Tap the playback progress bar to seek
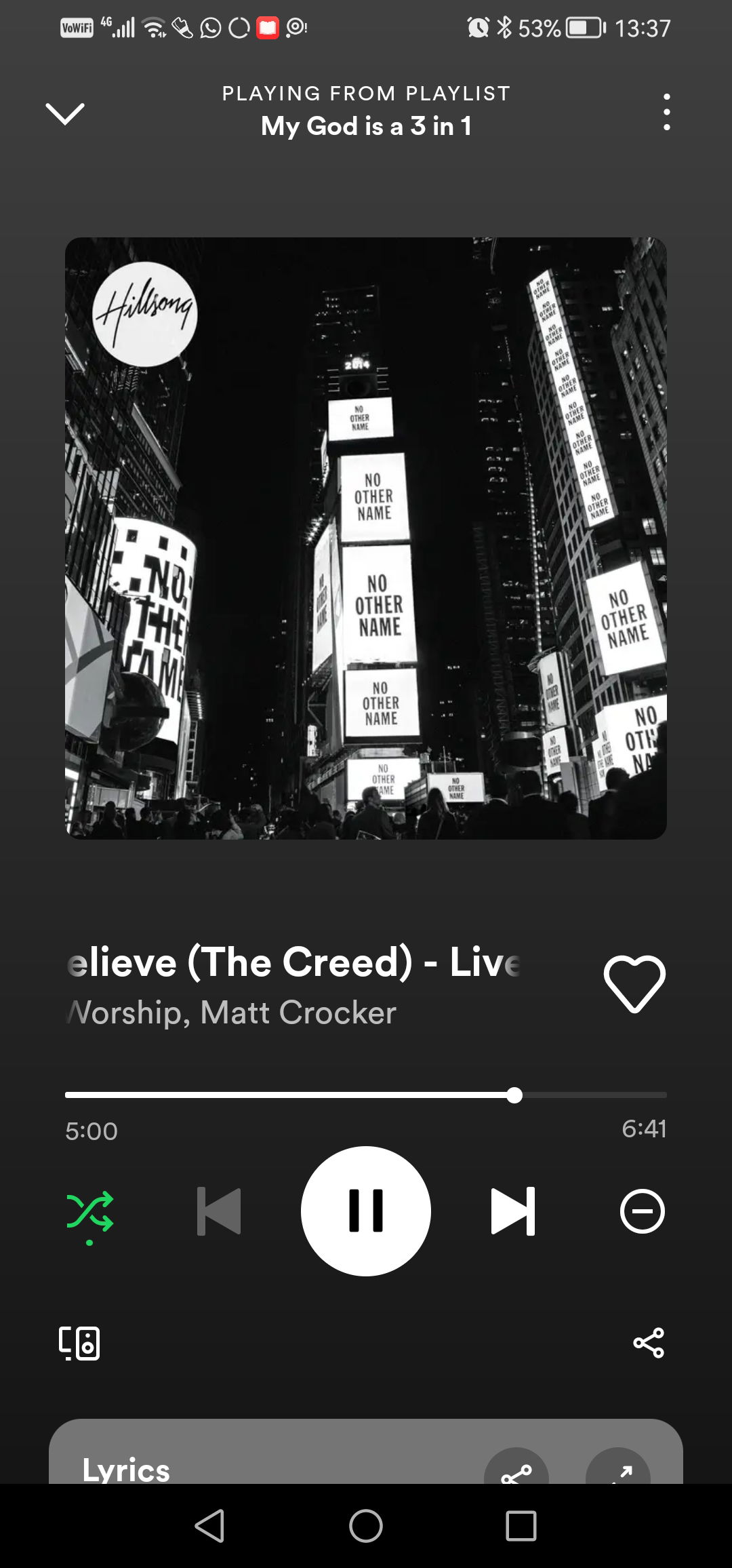The height and width of the screenshot is (1568, 732). (366, 1095)
